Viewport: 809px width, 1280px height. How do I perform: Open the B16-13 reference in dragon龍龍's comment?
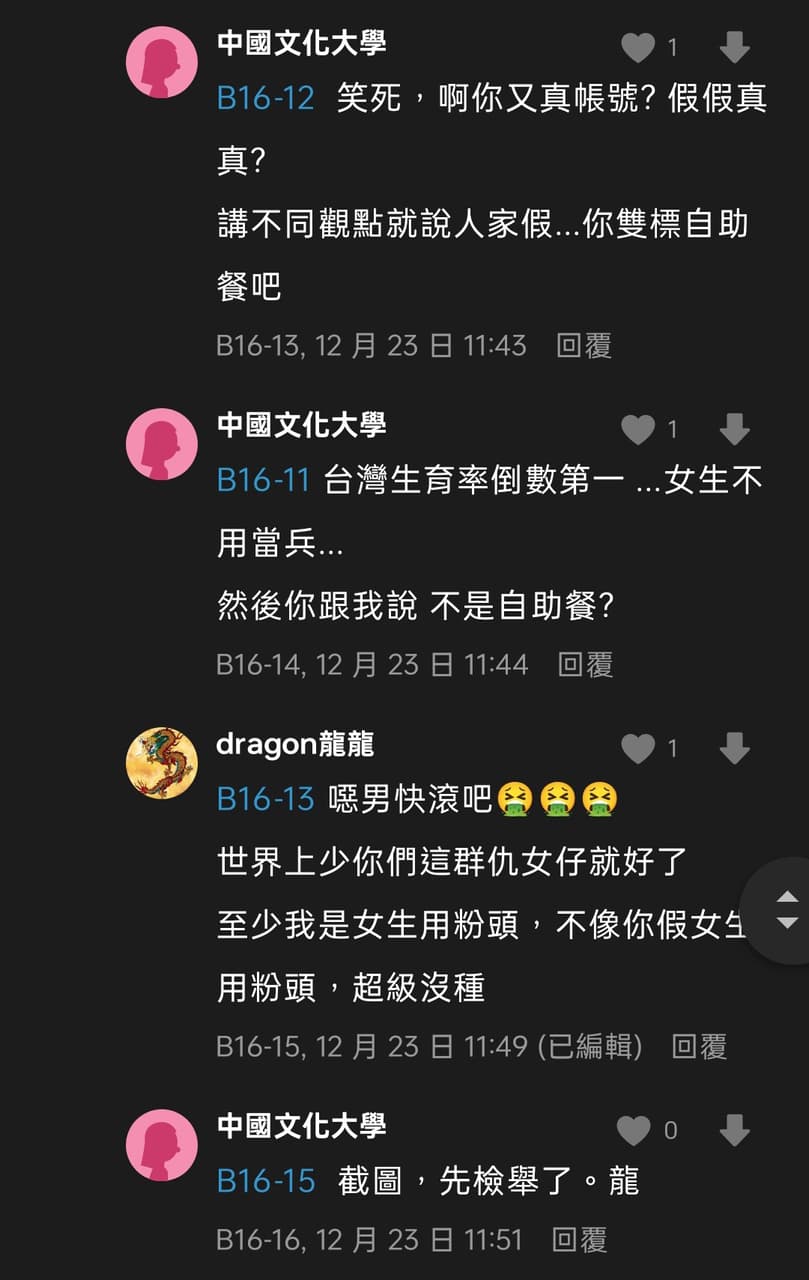(265, 799)
